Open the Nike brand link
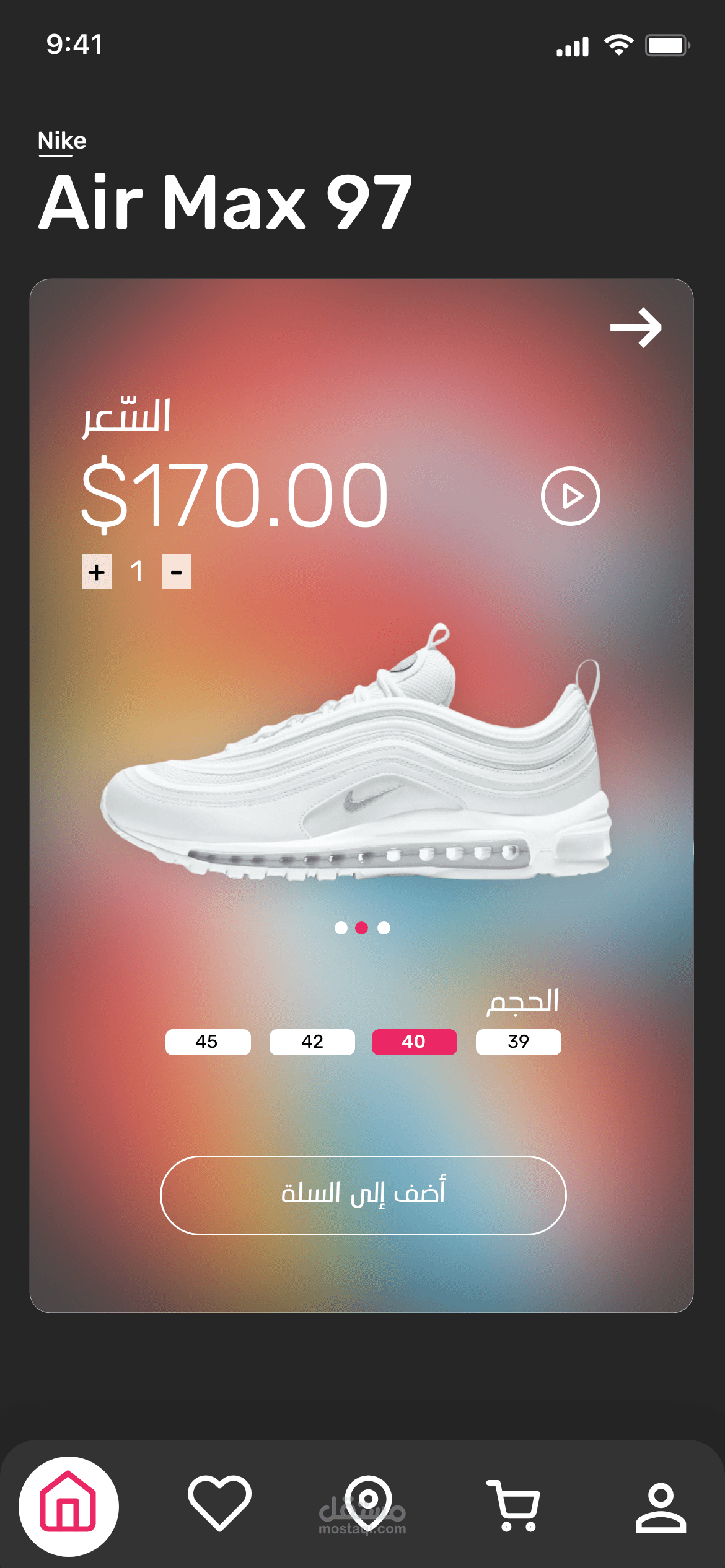The image size is (725, 1568). (62, 141)
